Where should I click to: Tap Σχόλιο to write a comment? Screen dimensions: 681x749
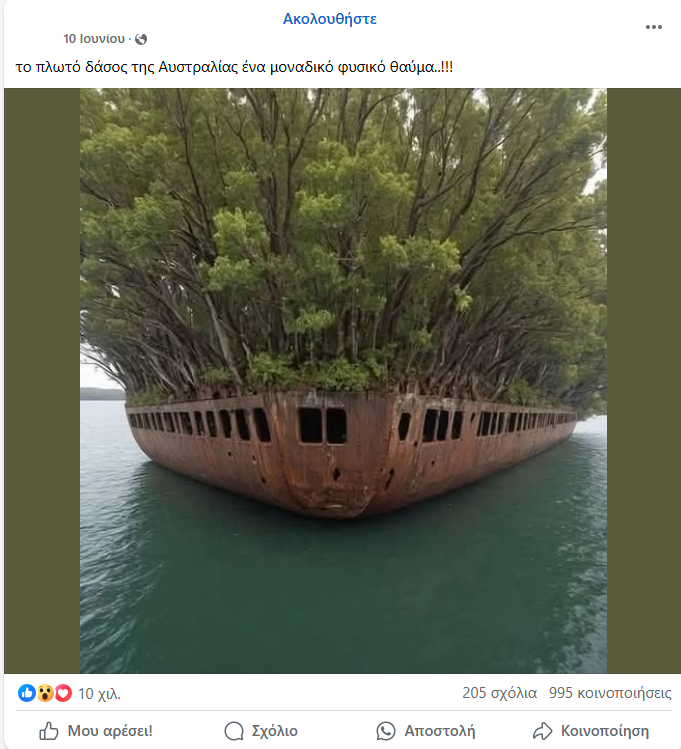pos(261,731)
